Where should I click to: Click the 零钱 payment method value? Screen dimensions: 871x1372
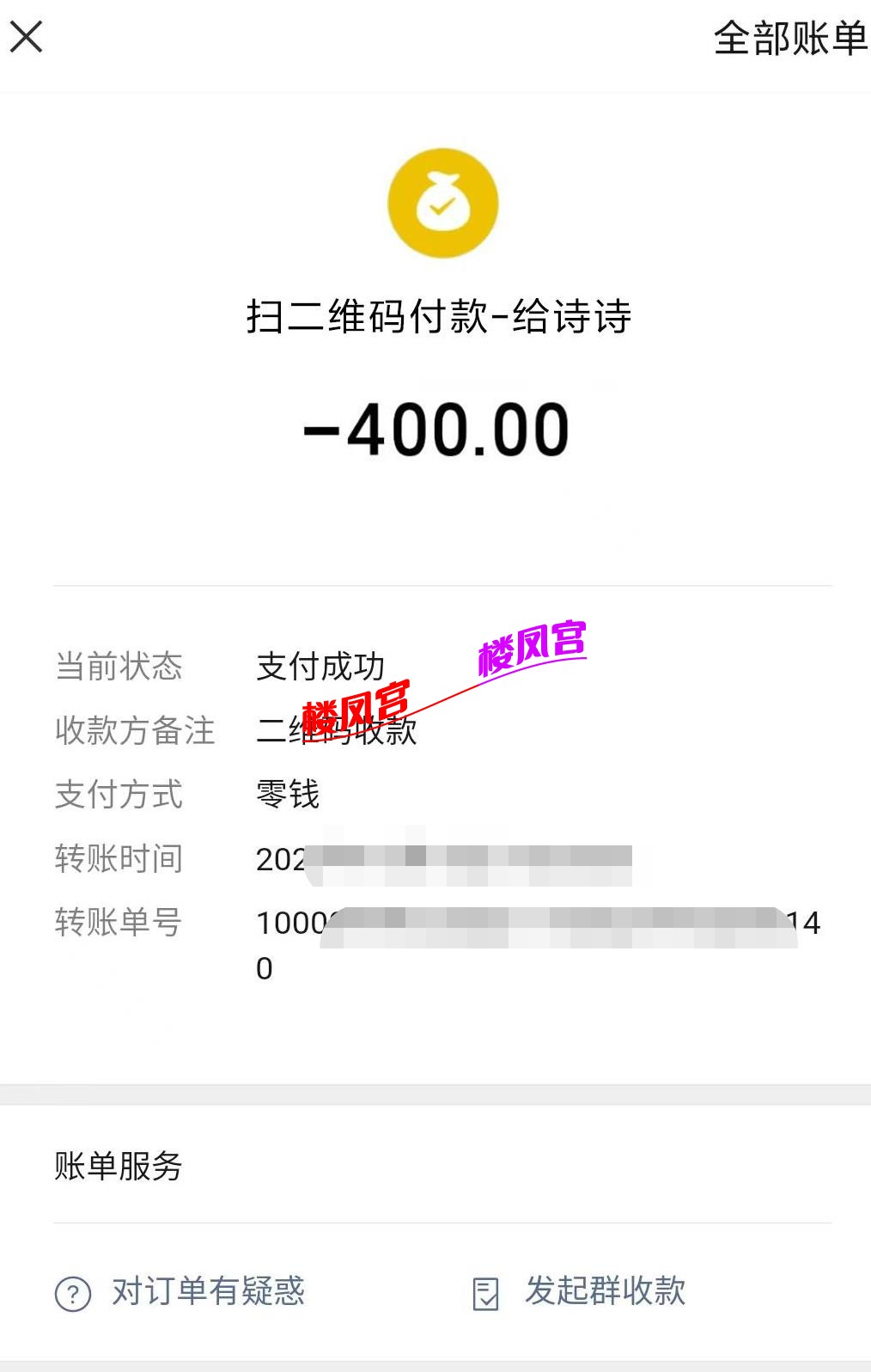coord(288,796)
